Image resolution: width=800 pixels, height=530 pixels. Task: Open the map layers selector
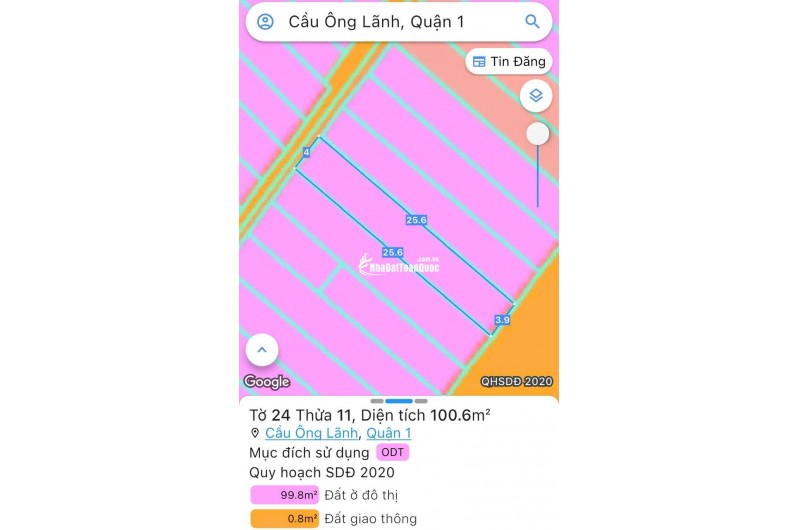pos(536,95)
